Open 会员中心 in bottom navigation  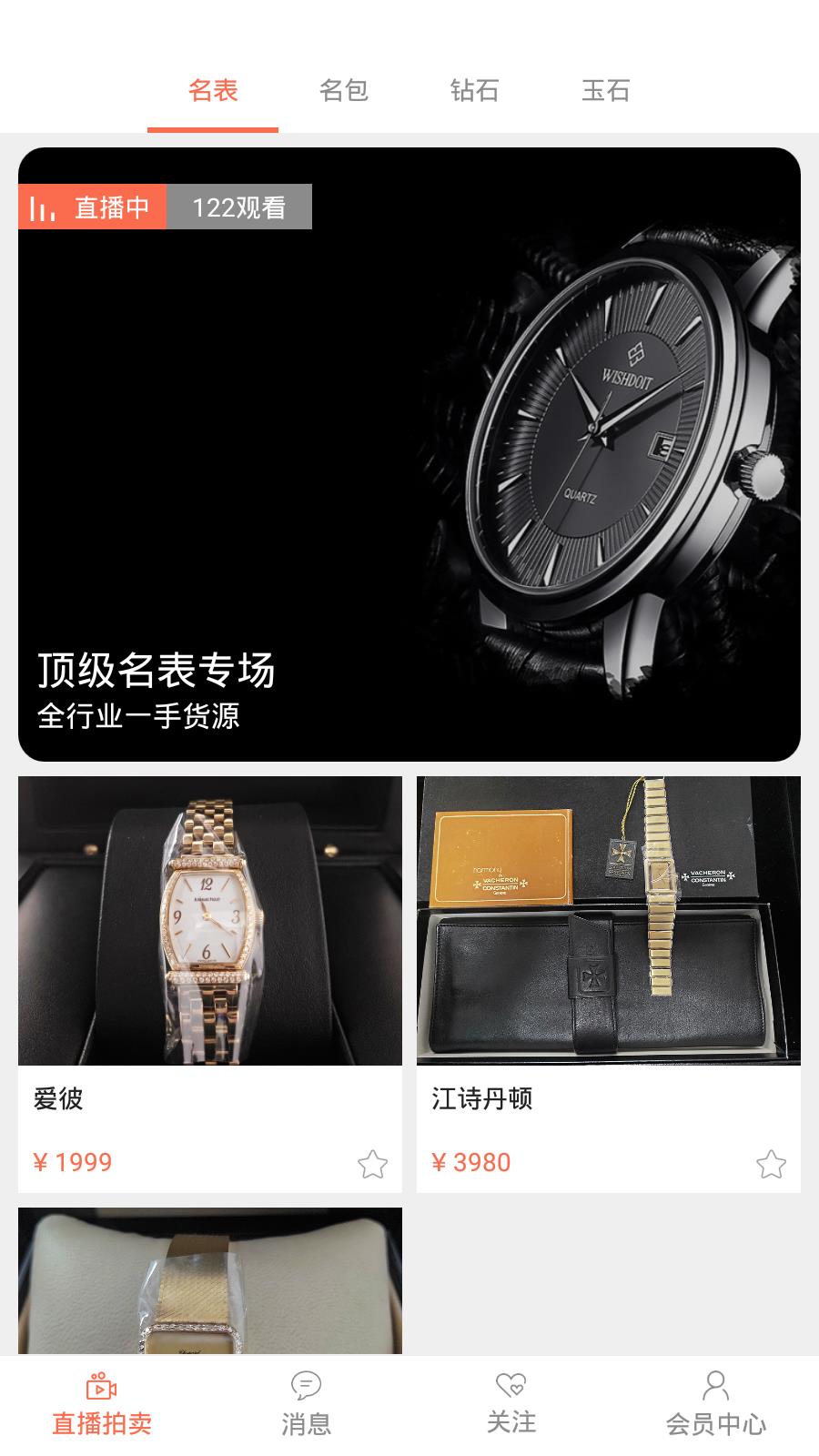716,1405
